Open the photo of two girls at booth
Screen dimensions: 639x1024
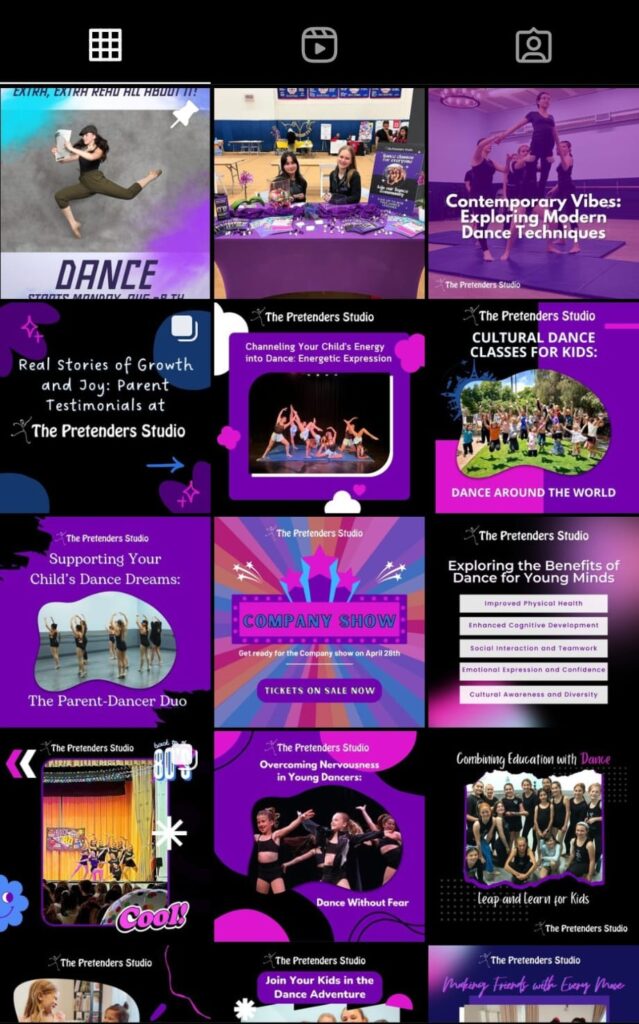(x=320, y=193)
